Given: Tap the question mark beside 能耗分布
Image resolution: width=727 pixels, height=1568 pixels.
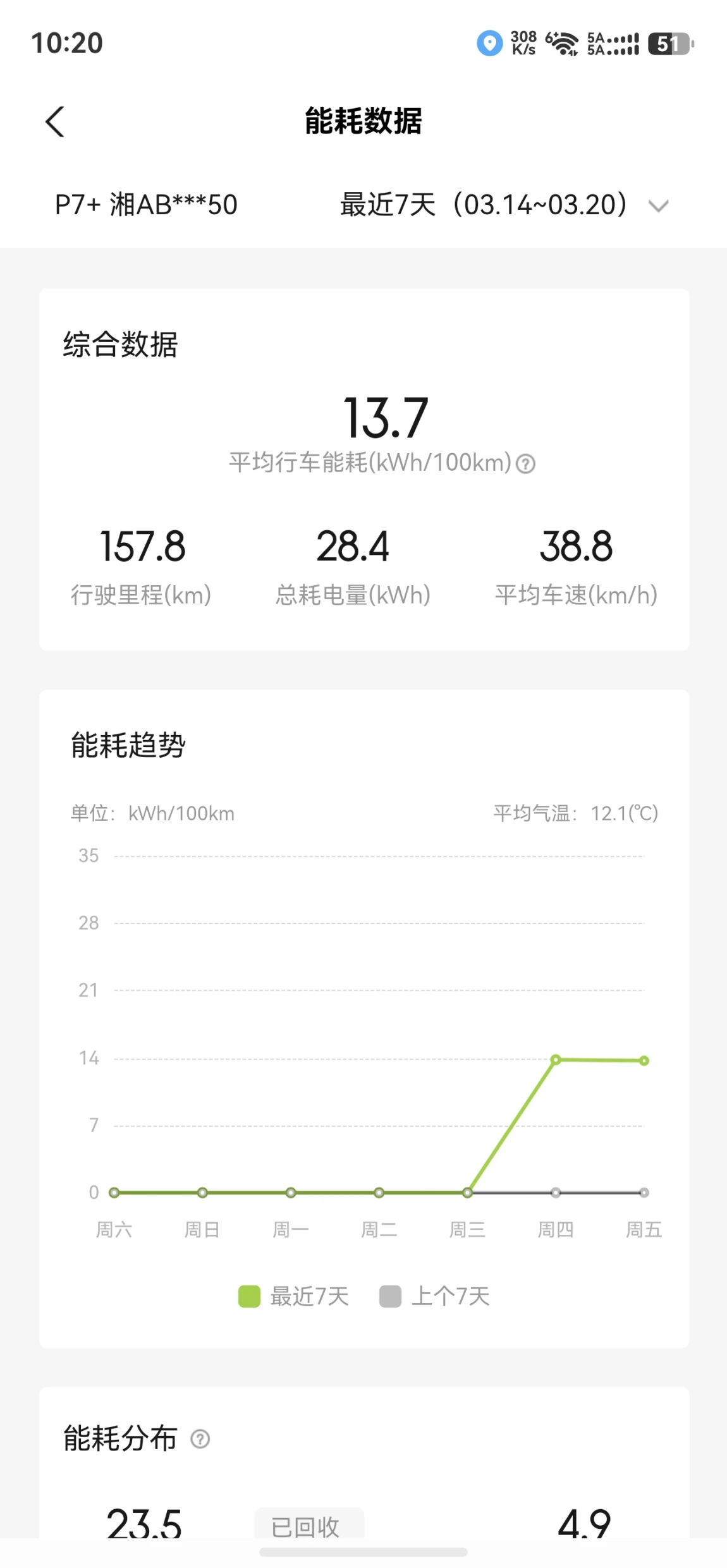Looking at the screenshot, I should pyautogui.click(x=200, y=1439).
